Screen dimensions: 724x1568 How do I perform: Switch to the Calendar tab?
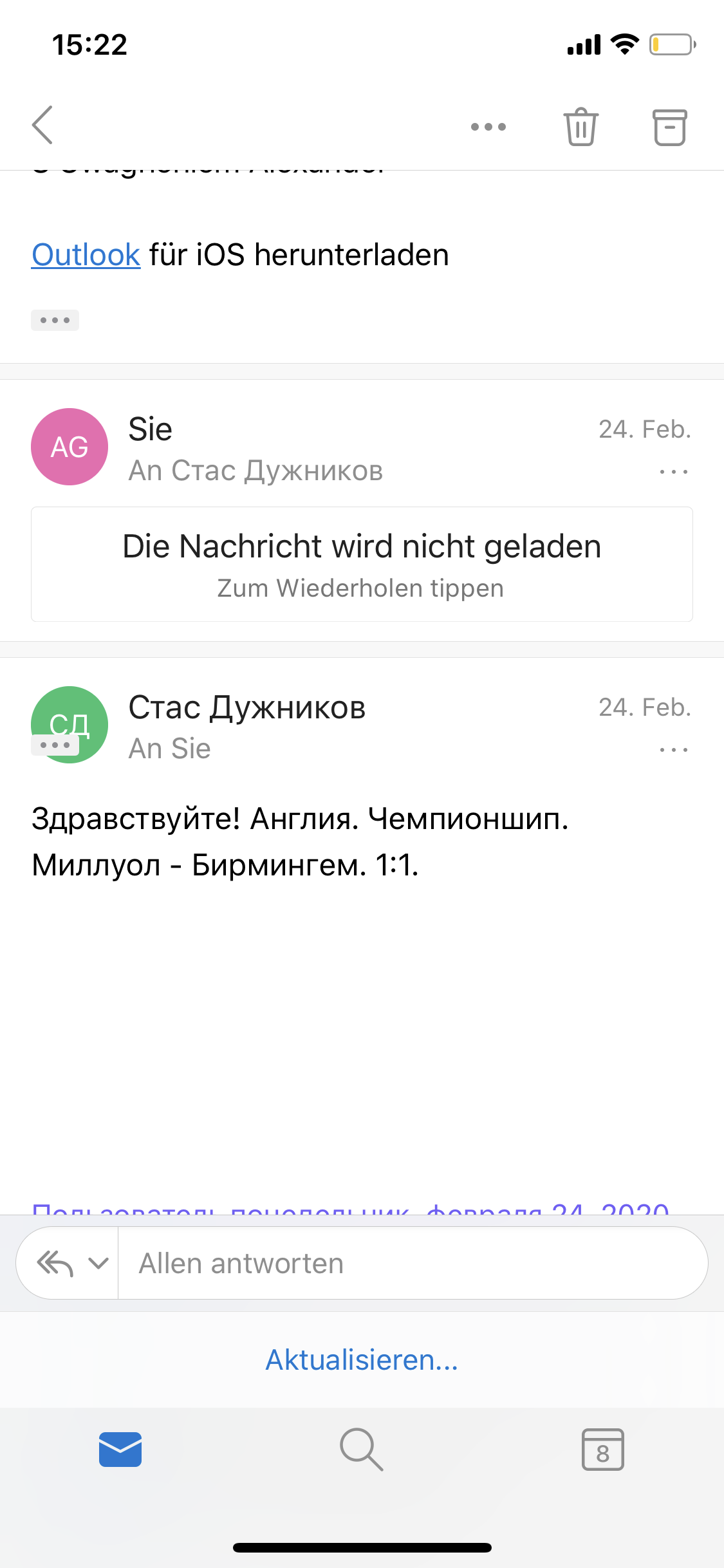point(603,1450)
